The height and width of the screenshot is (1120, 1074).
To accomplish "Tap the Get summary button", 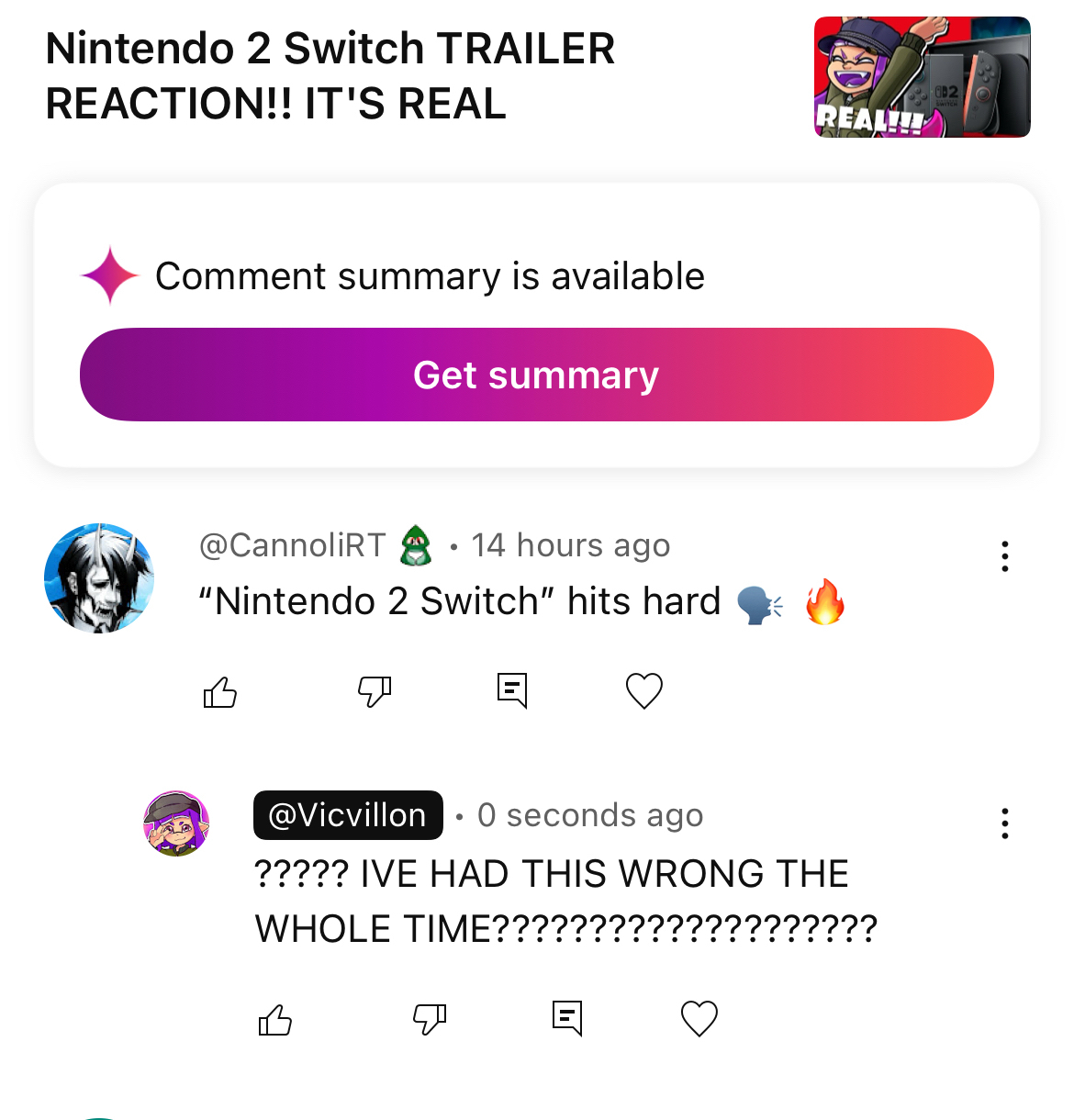I will (x=536, y=375).
